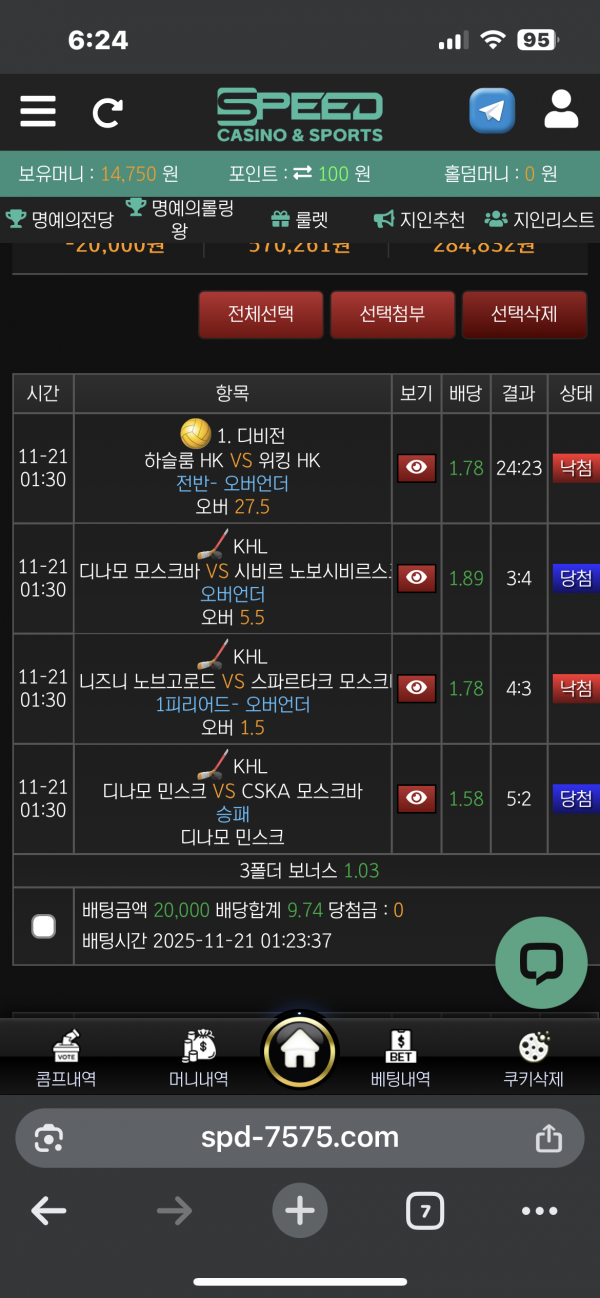The width and height of the screenshot is (600, 1298).
Task: View details for 디나모 민스크 VS CSKA 모스크바
Action: 417,798
